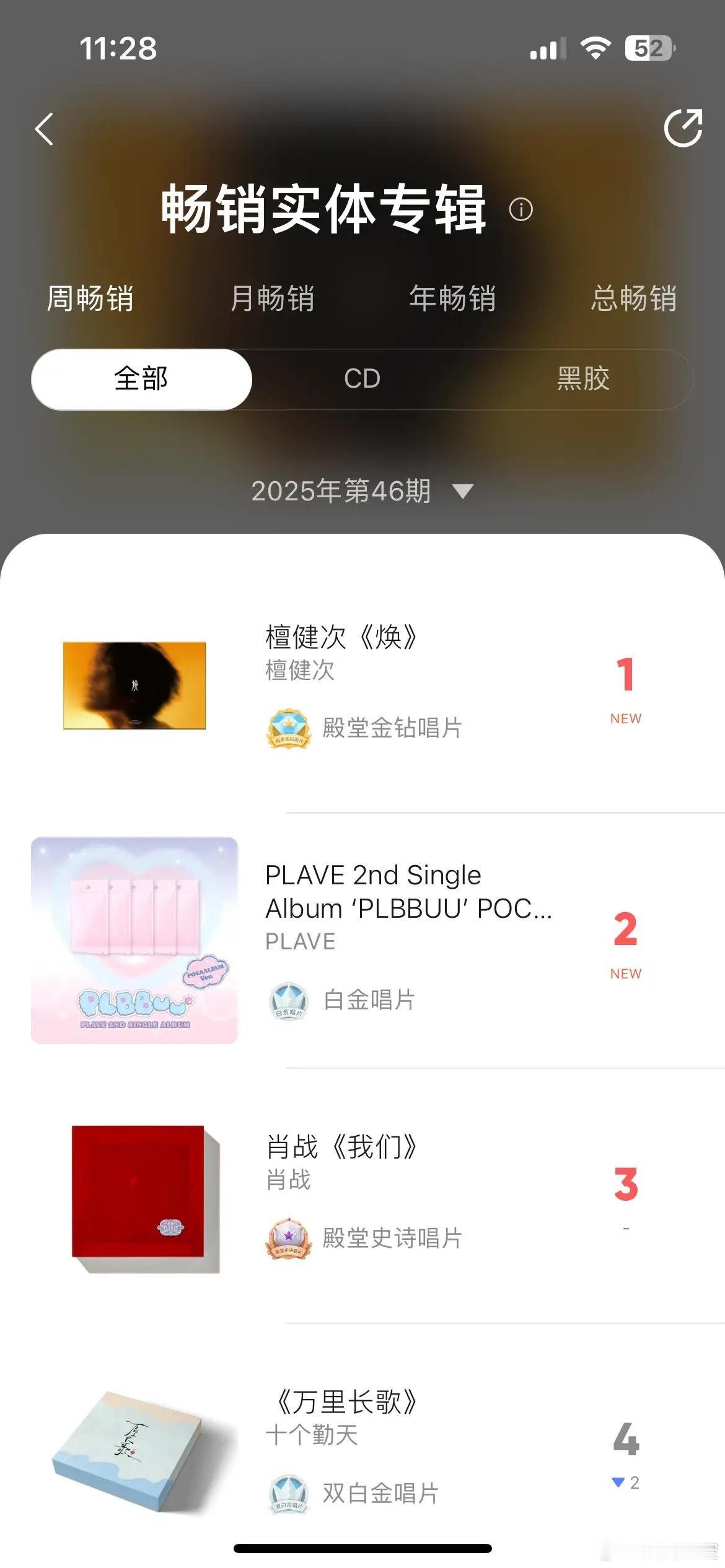Select the 全部 filter option

point(141,380)
